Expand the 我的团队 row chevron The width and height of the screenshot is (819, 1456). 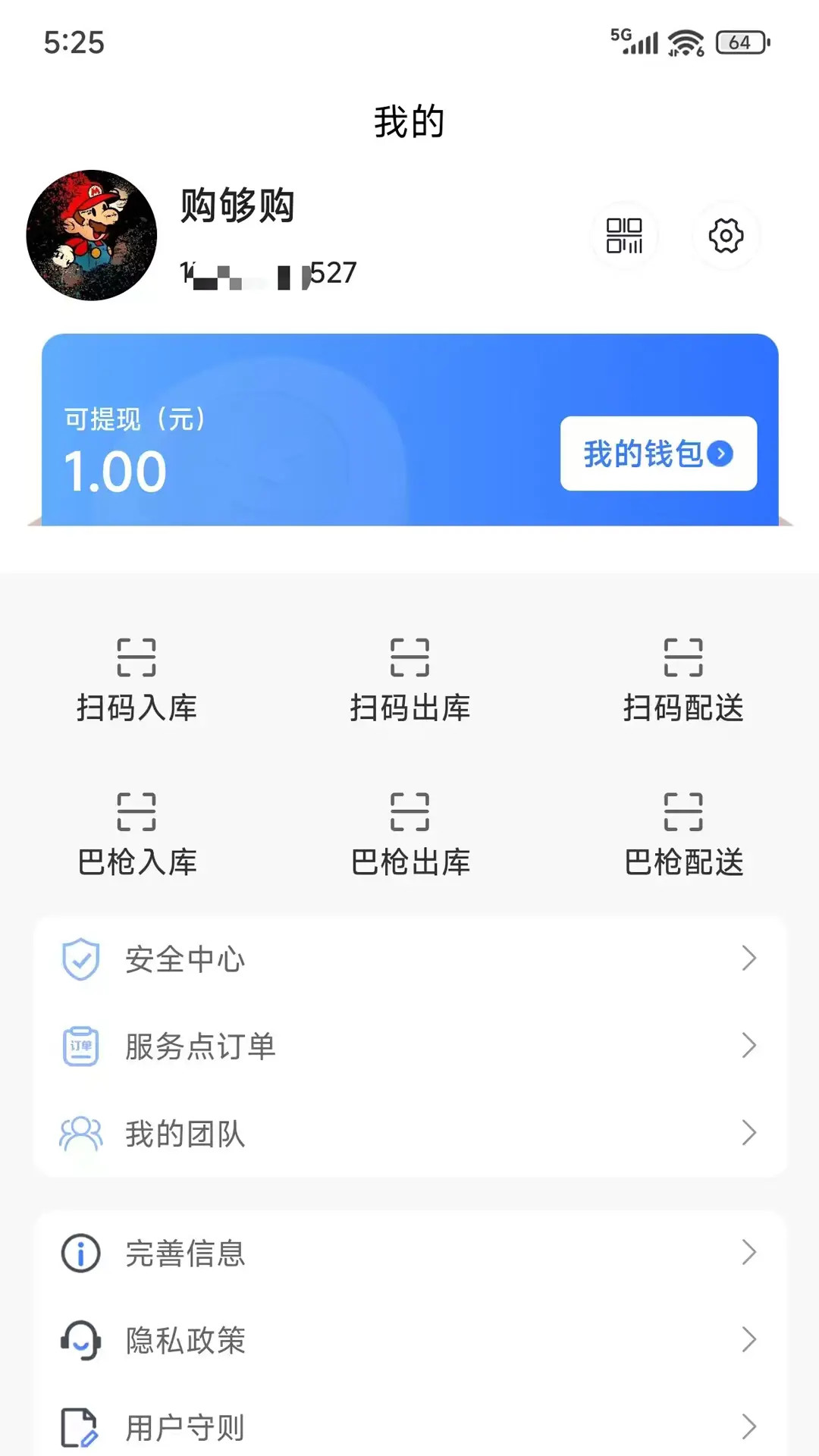tap(748, 1133)
